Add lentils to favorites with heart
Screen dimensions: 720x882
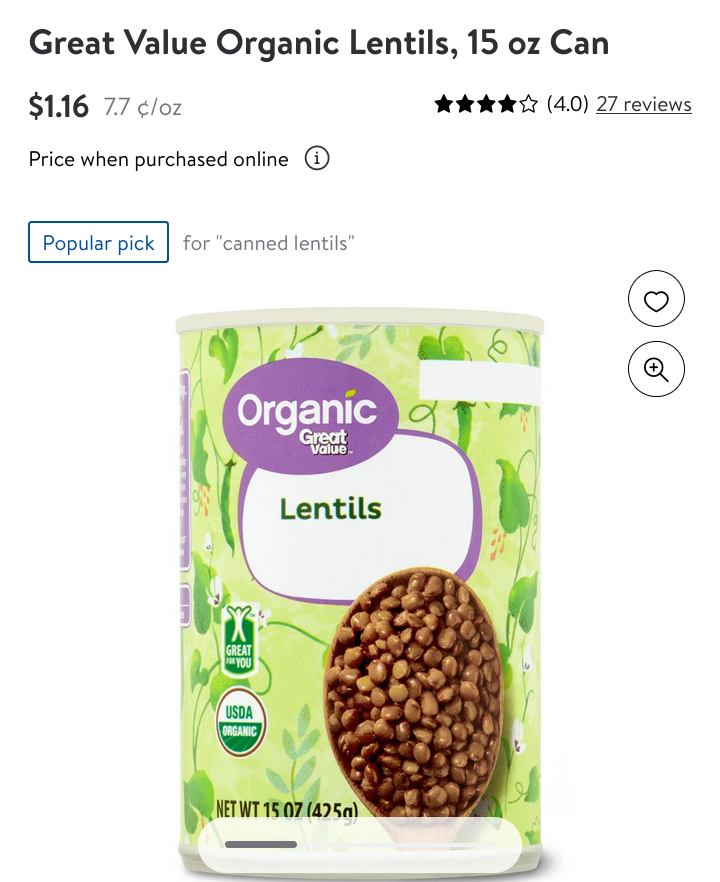click(656, 299)
